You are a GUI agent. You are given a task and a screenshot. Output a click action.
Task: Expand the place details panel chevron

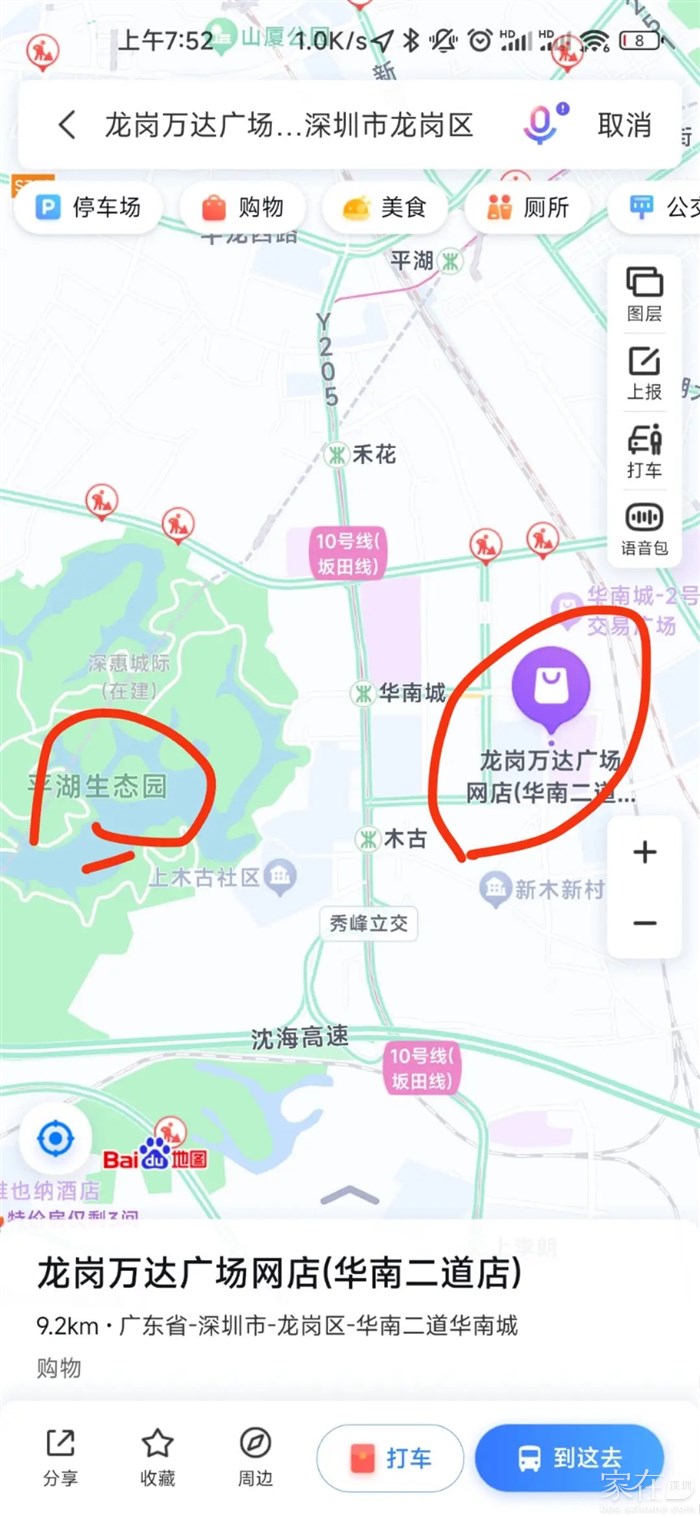tap(349, 1195)
